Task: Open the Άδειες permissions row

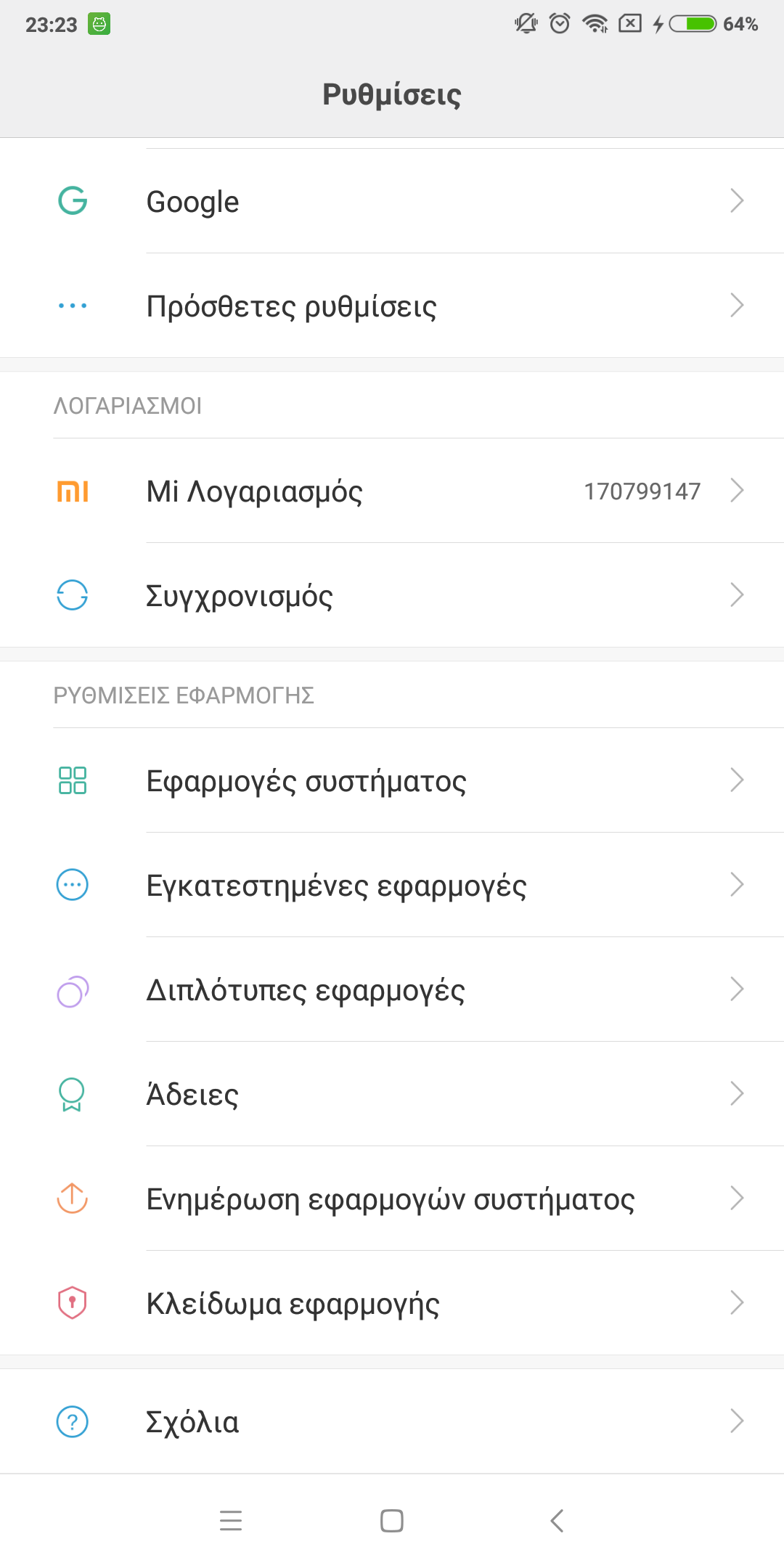Action: (392, 1094)
